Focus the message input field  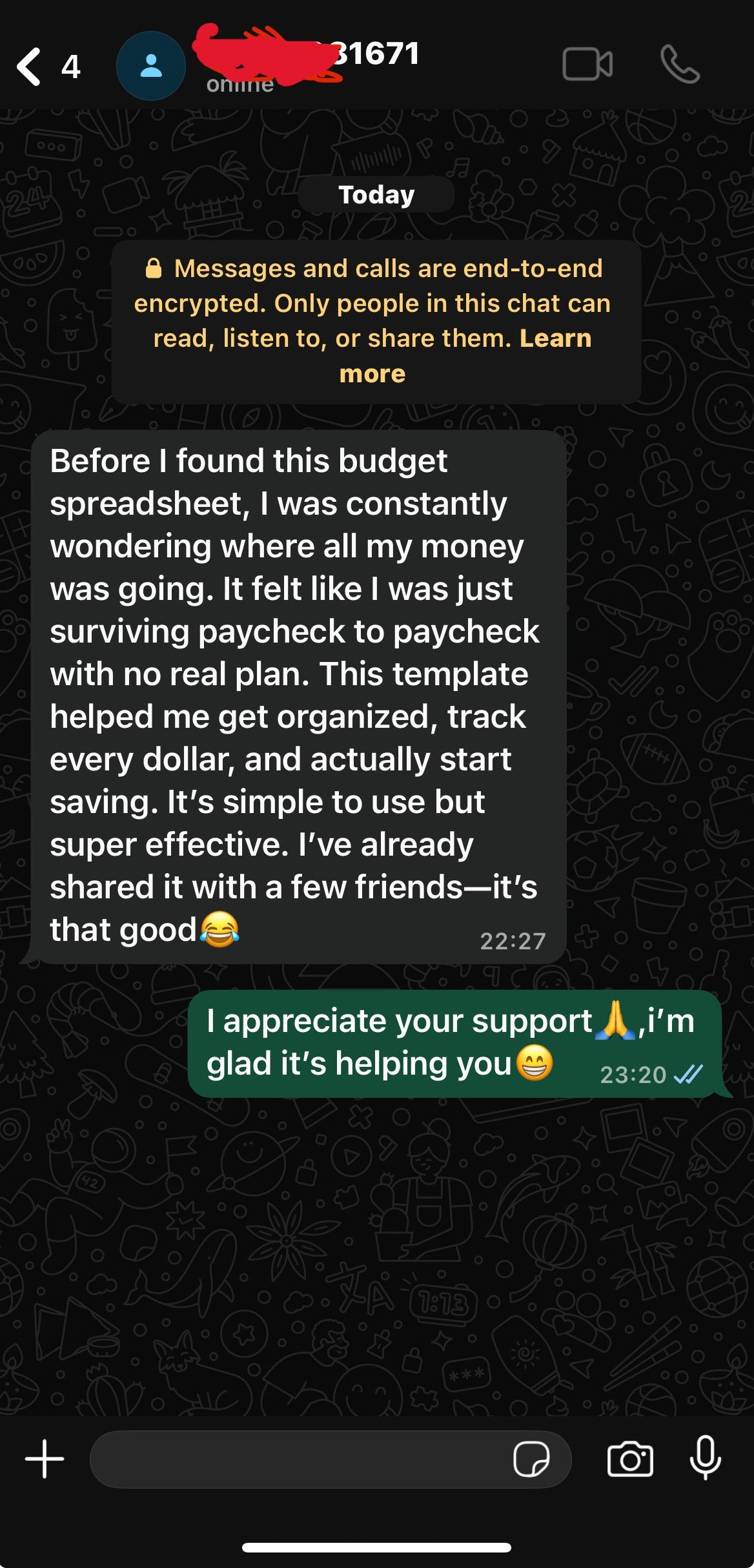297,1459
